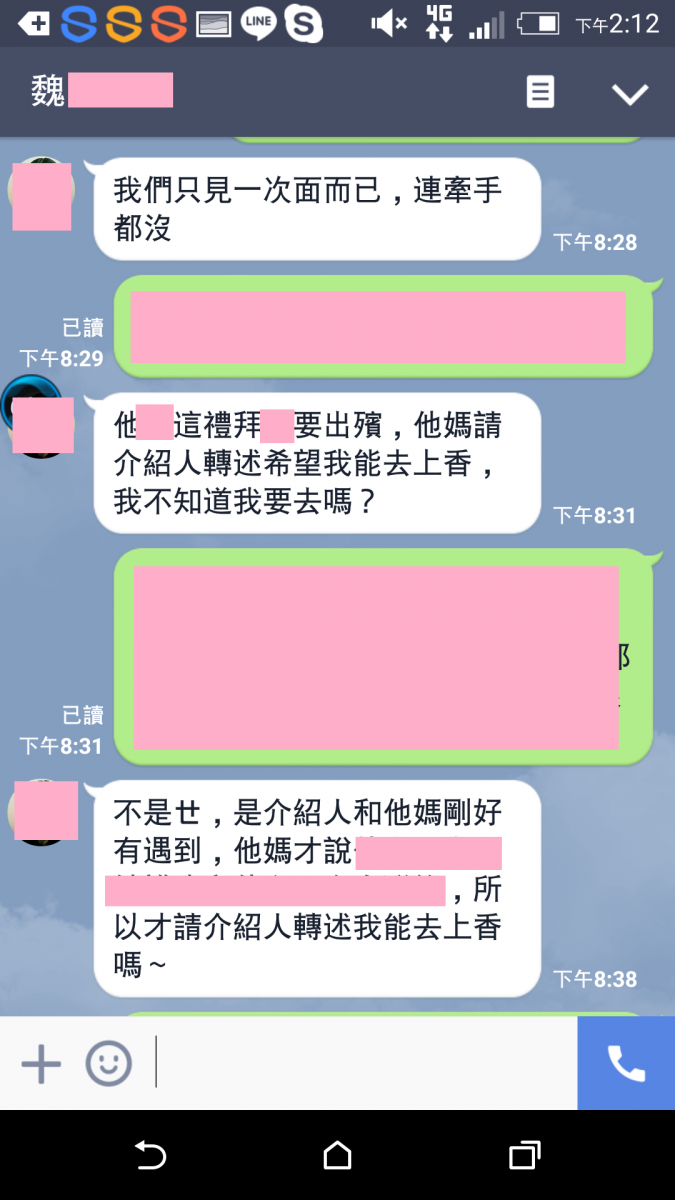
Task: Open the plus attachment menu
Action: click(41, 1063)
